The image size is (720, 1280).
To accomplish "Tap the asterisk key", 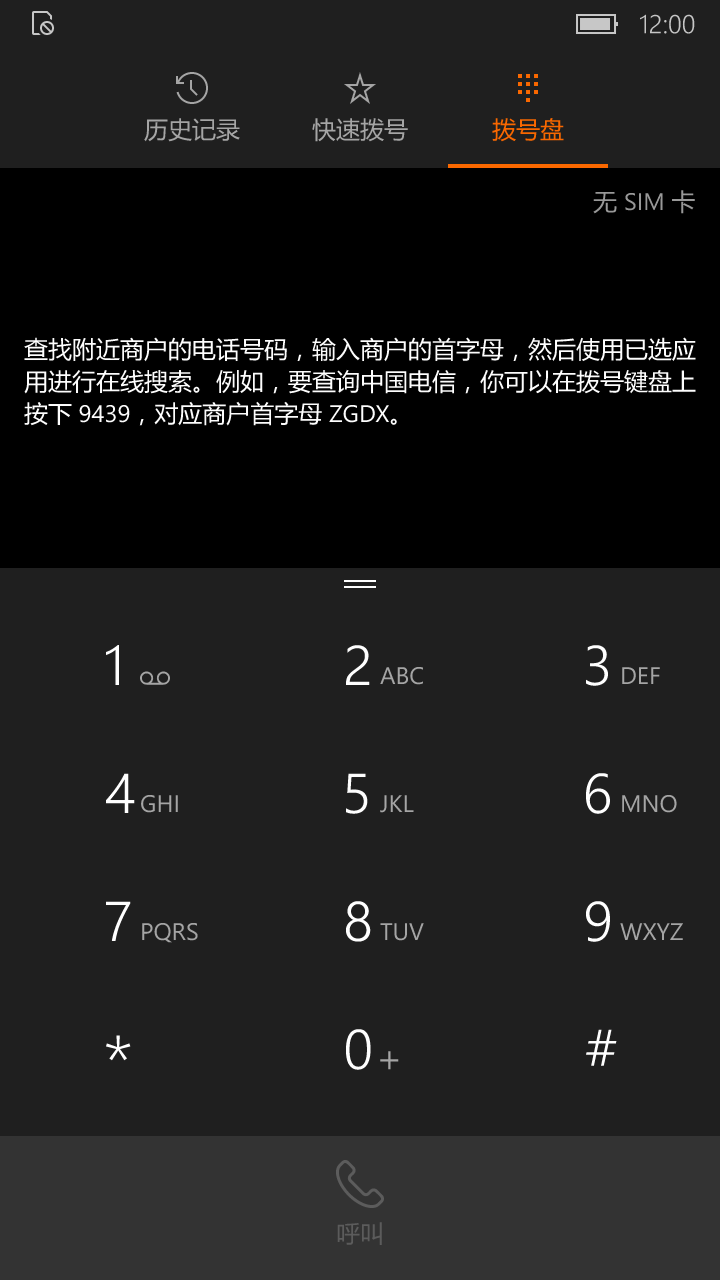I will click(x=120, y=1050).
